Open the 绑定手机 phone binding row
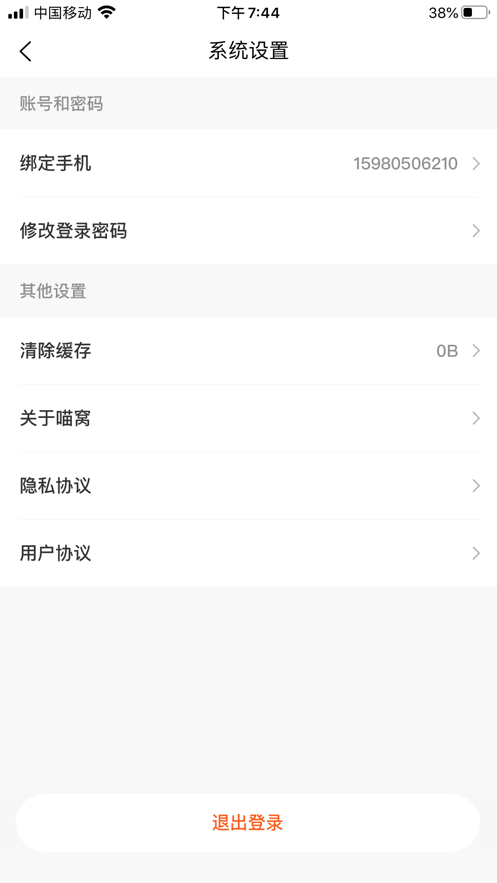 248,164
